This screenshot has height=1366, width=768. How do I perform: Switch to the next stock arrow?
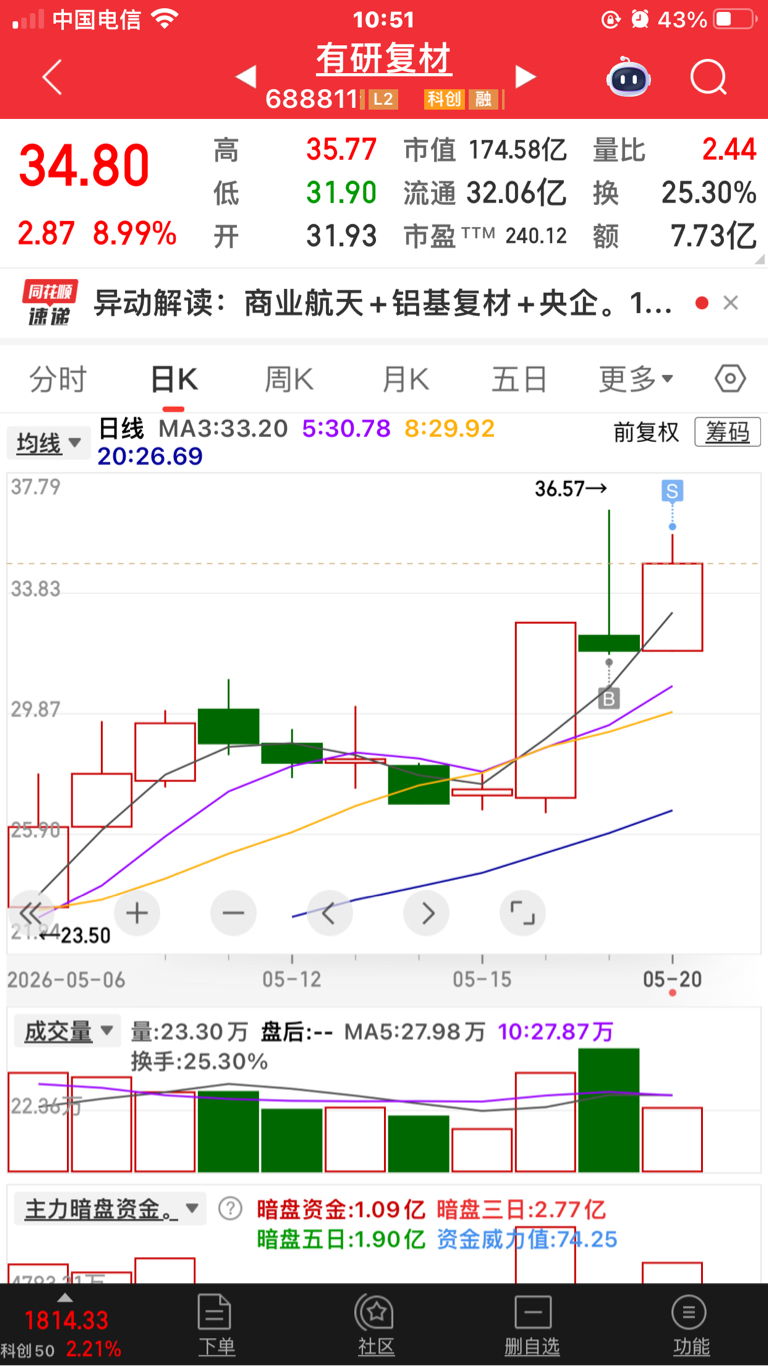click(525, 76)
